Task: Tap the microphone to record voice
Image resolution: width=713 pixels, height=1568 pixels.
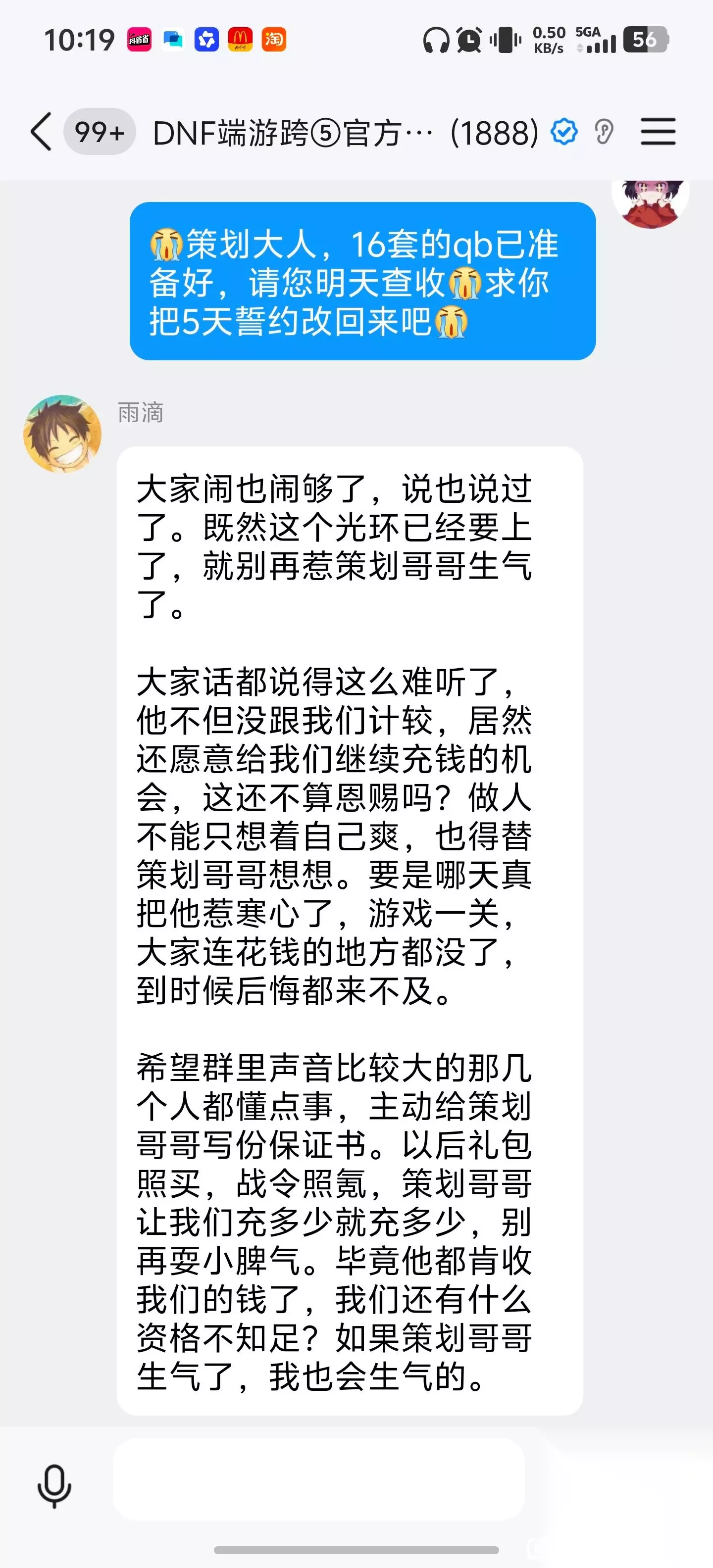Action: point(54,1486)
